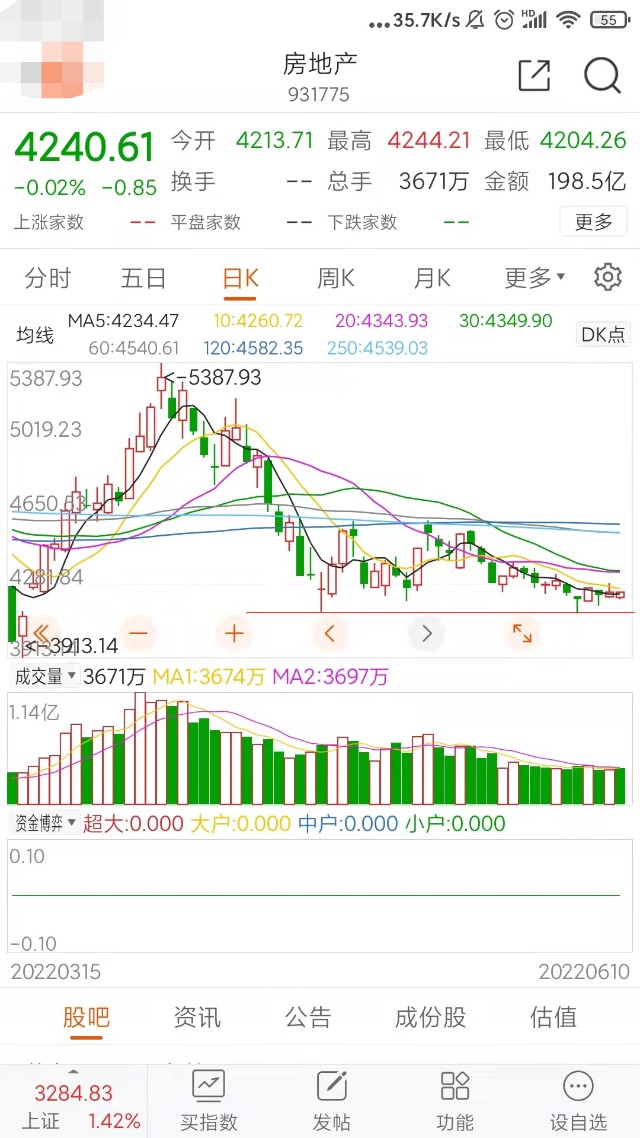Add index via 设自选

[578, 1102]
